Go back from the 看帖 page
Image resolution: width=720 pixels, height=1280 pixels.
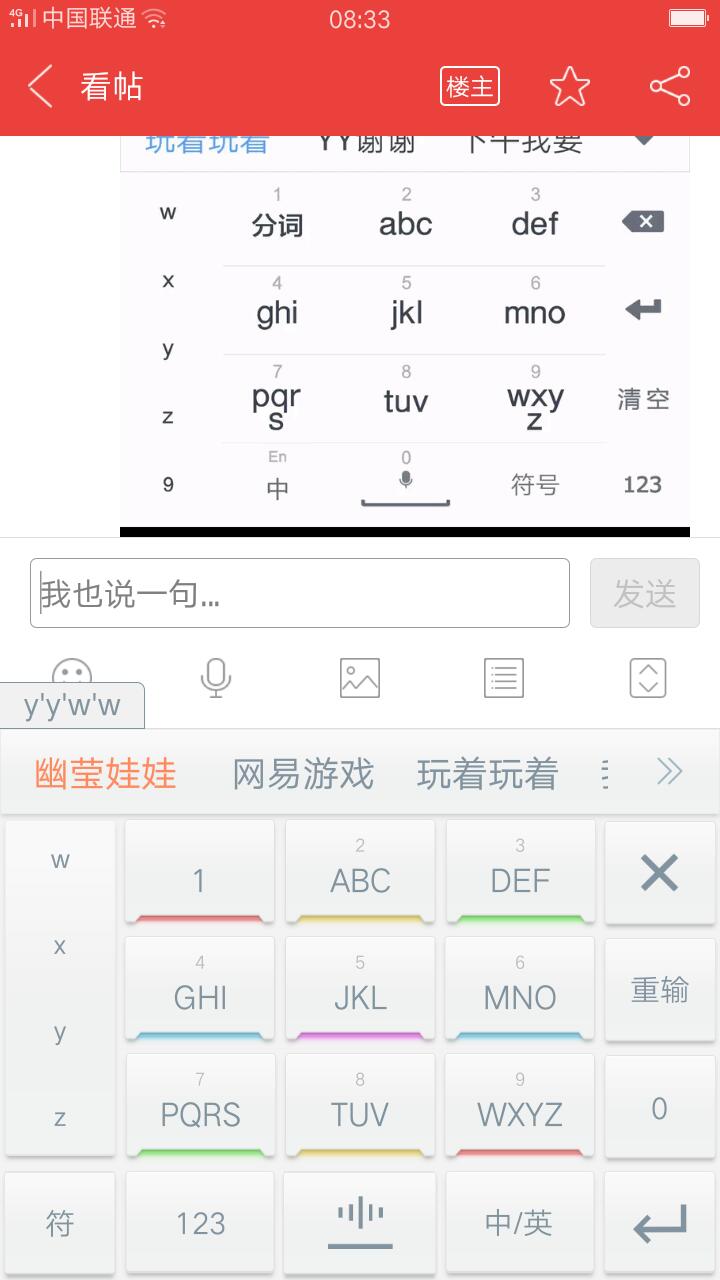(40, 87)
